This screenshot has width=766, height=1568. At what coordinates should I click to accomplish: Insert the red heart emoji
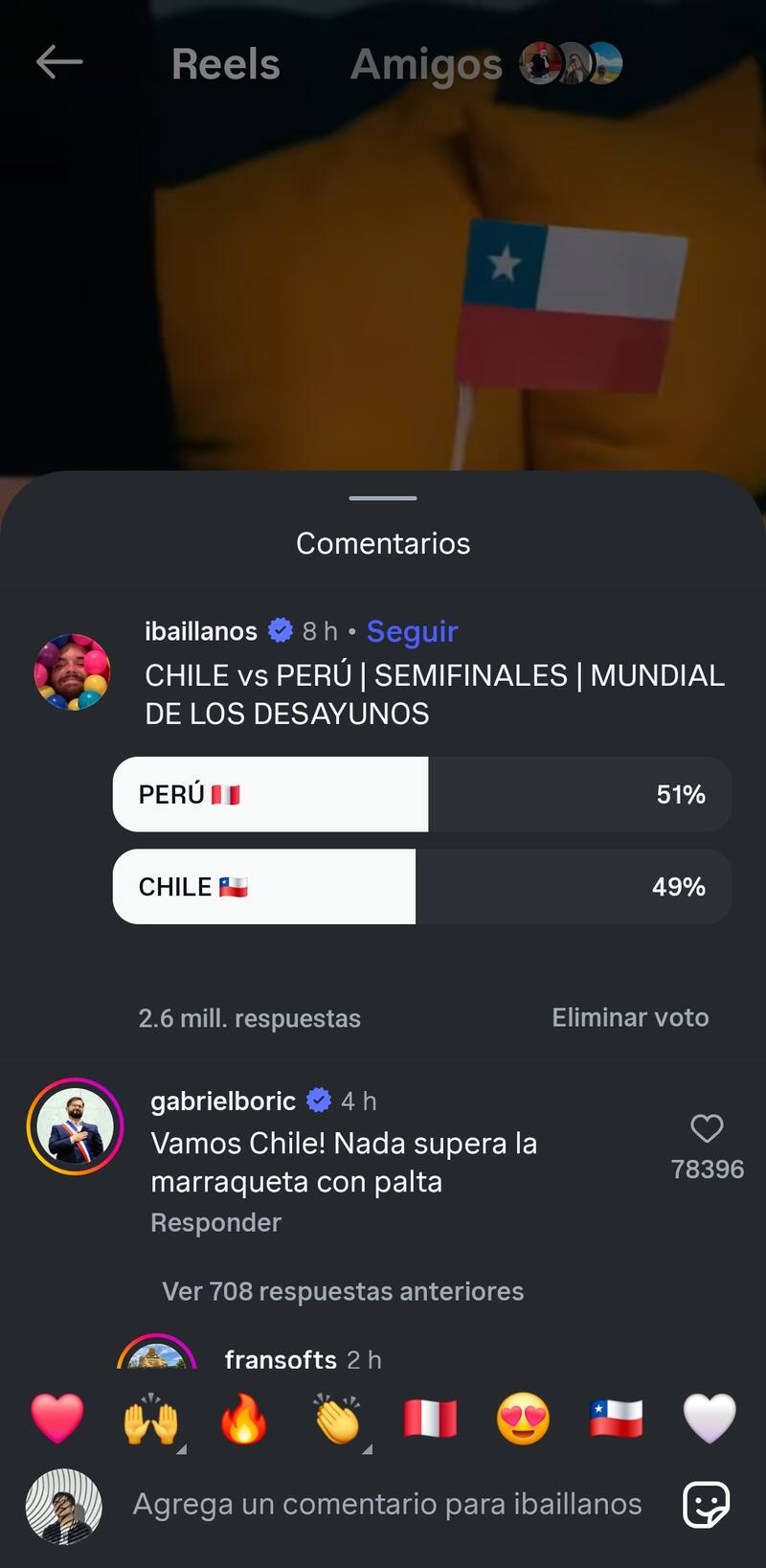pyautogui.click(x=57, y=1418)
